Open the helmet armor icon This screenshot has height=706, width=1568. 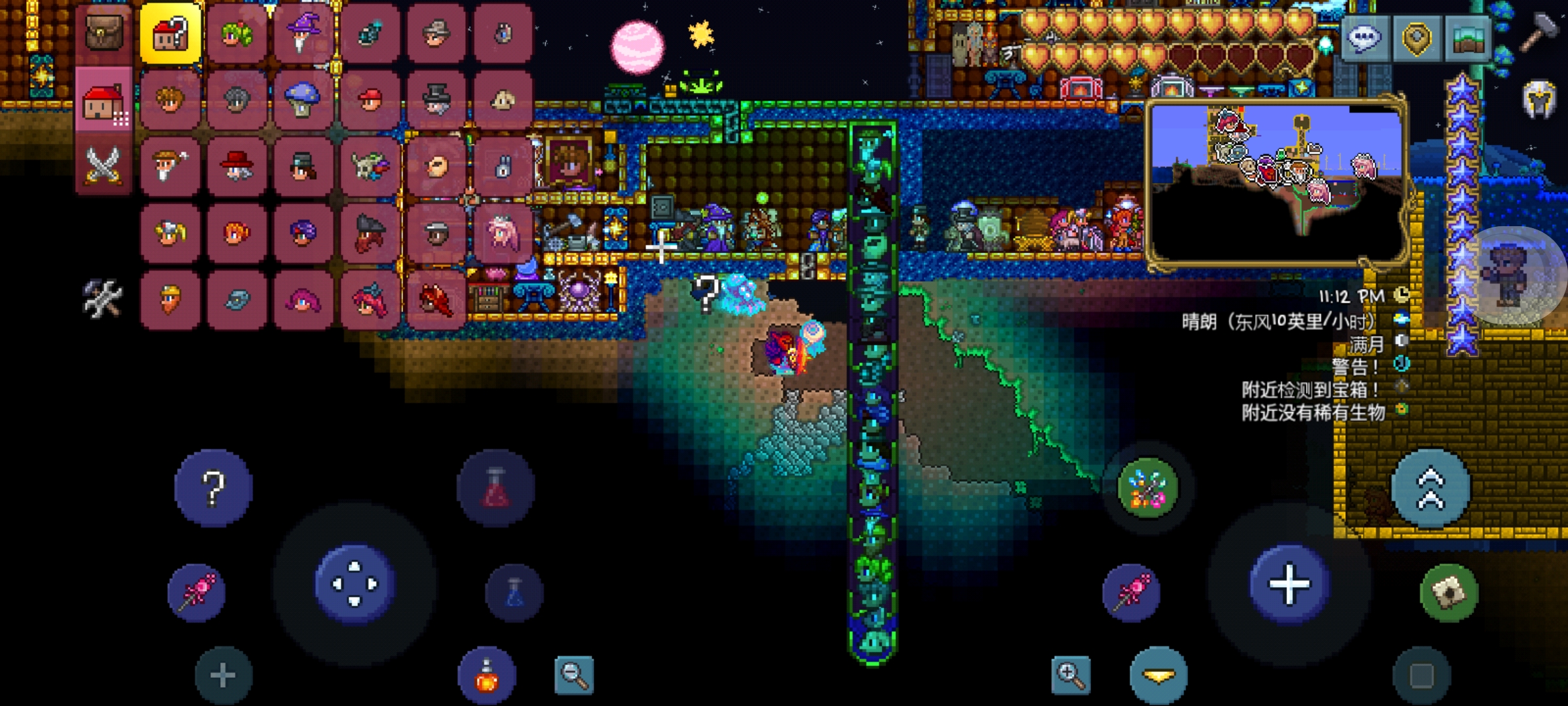[1539, 99]
